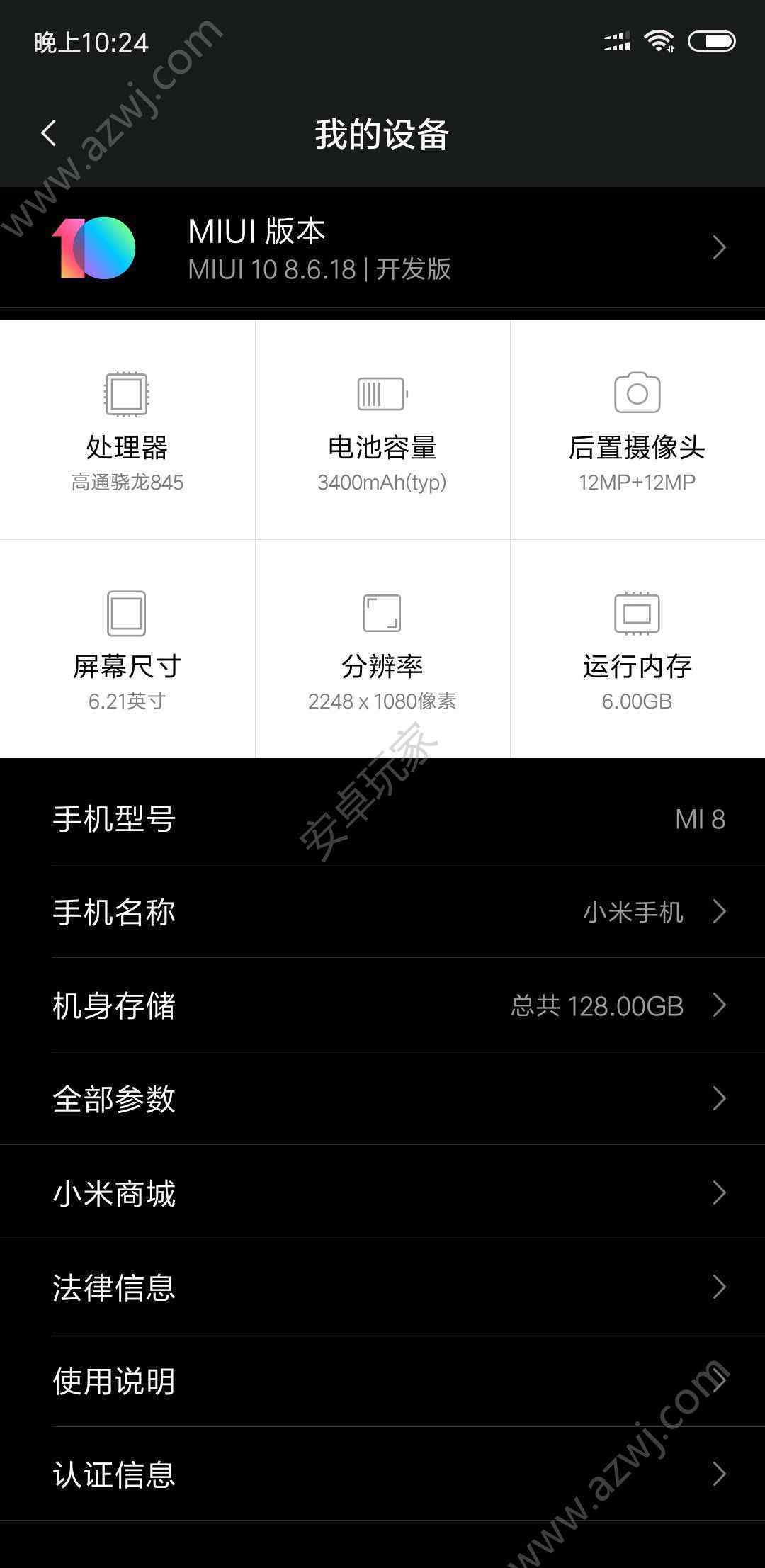The image size is (765, 1568).
Task: Open 小米商城
Action: click(382, 1193)
